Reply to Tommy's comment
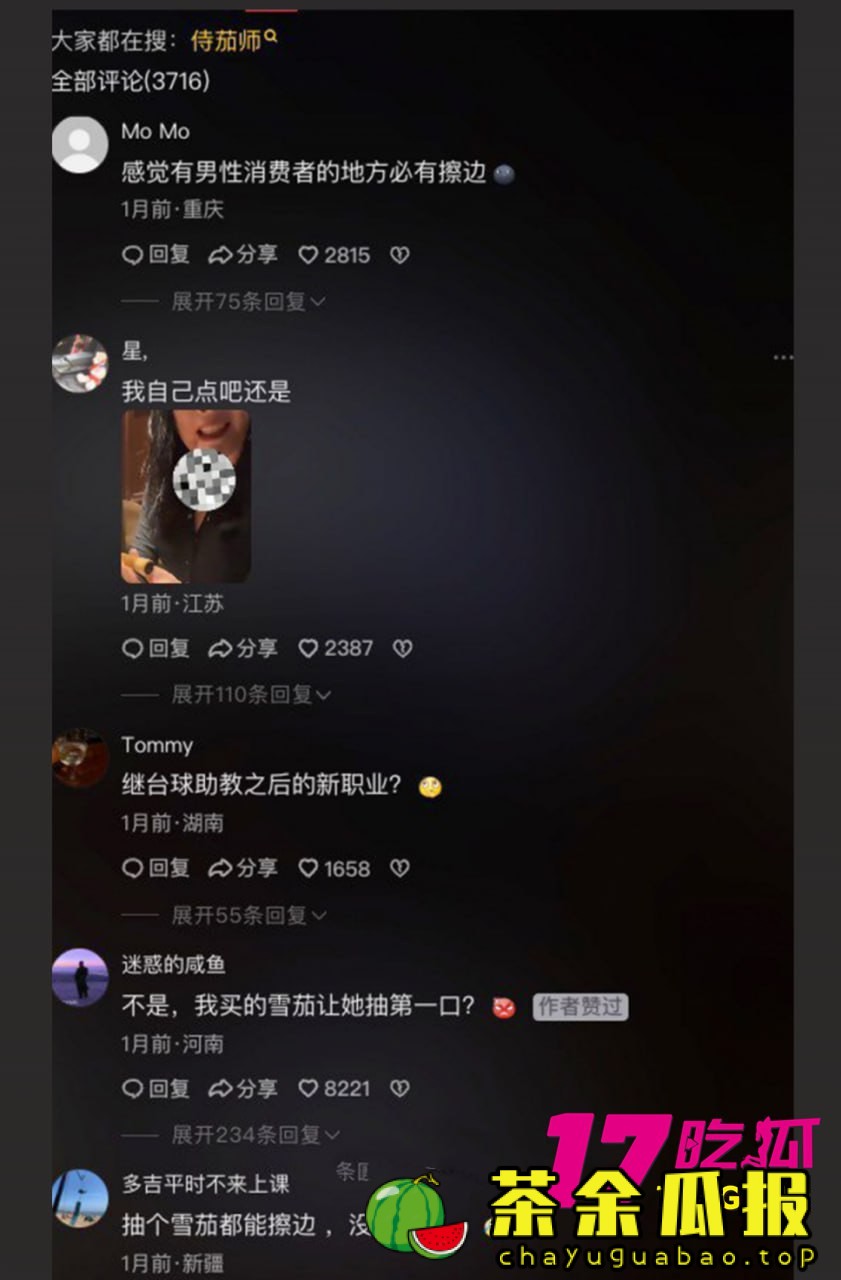Viewport: 841px width, 1280px height. click(x=156, y=869)
